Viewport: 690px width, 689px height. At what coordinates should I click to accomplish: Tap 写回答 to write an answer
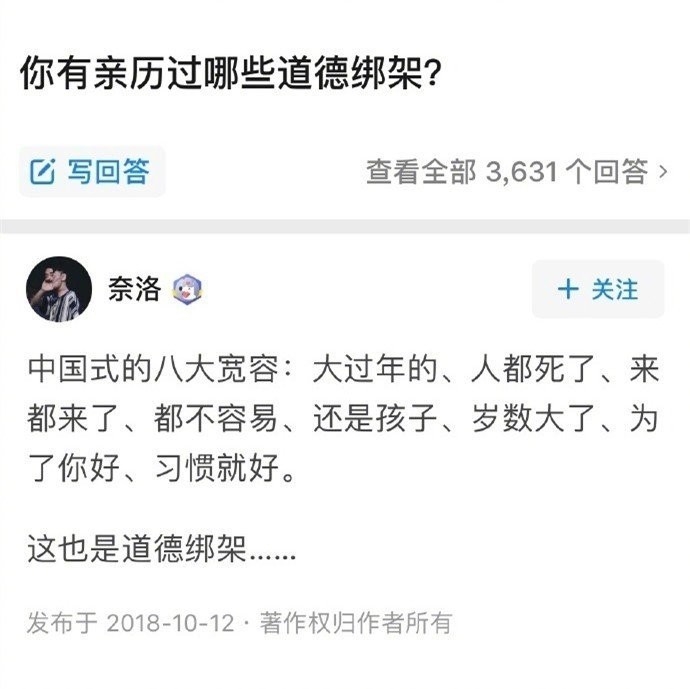[x=91, y=172]
